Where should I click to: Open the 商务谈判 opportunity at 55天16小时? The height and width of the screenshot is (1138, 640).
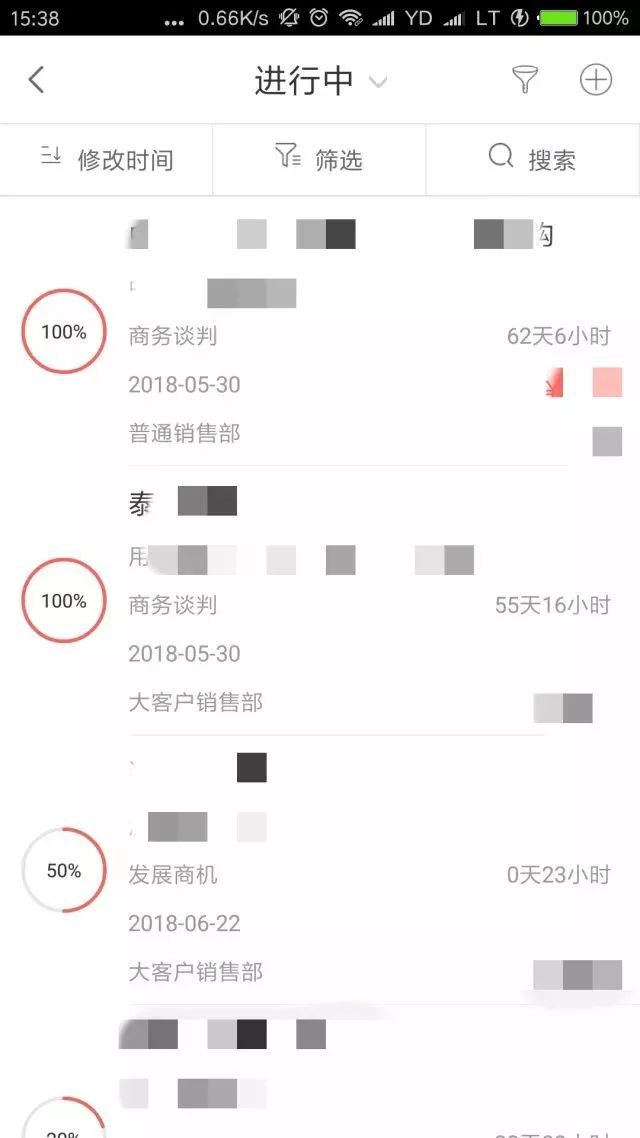click(x=320, y=601)
